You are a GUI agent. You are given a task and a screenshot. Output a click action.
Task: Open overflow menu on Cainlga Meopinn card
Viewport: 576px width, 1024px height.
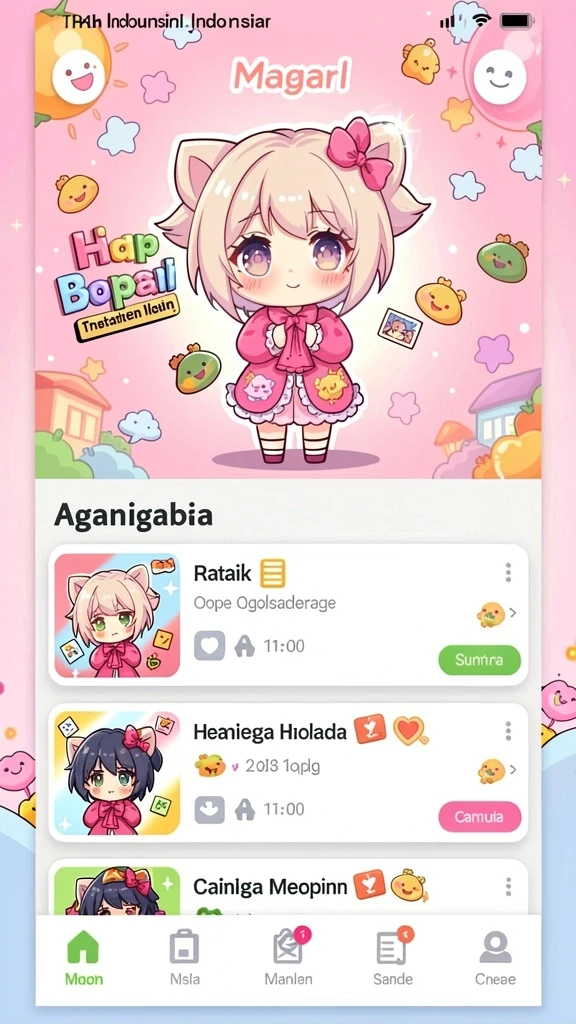tap(508, 887)
